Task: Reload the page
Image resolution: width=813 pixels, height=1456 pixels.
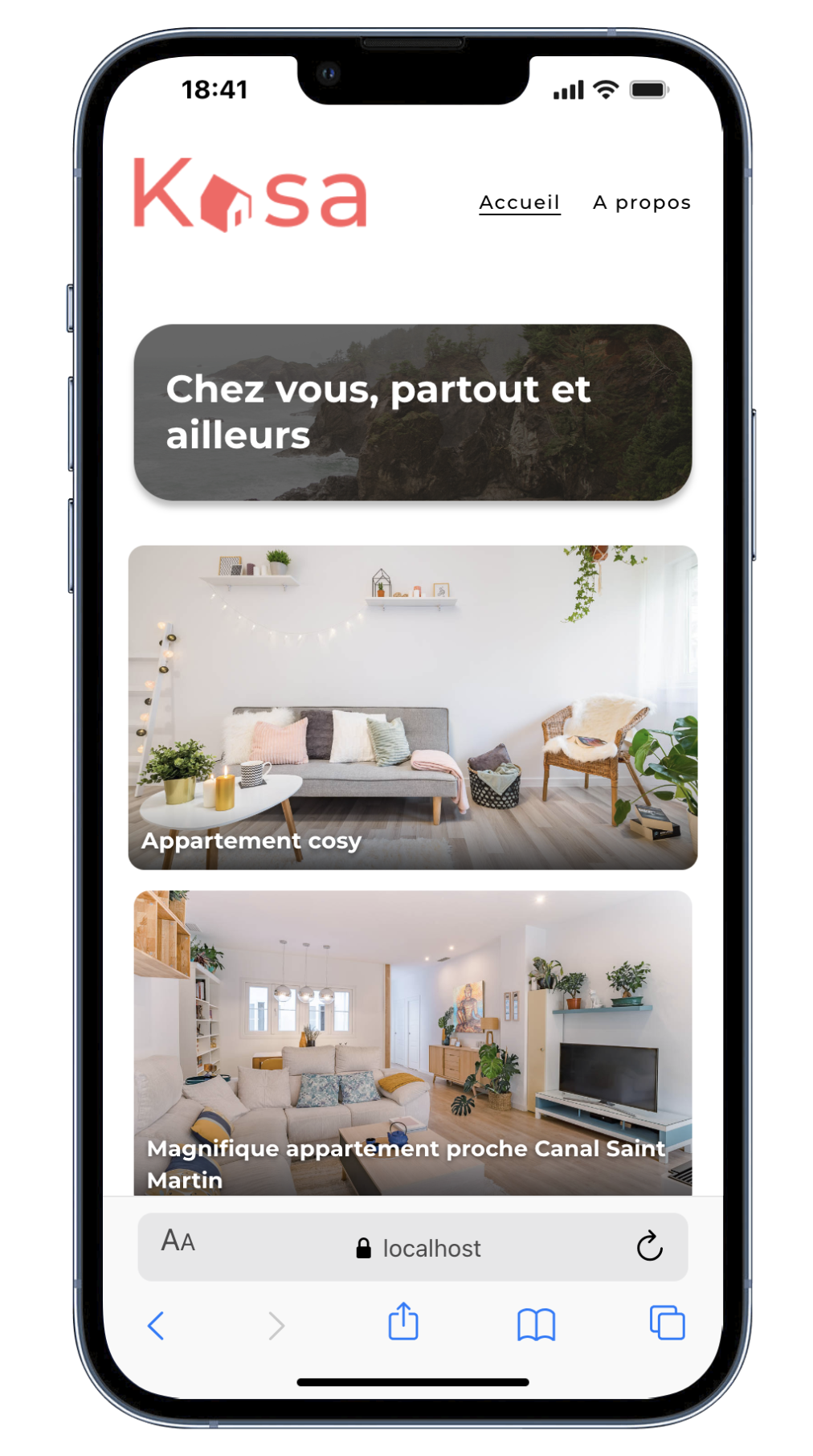Action: click(x=649, y=1246)
